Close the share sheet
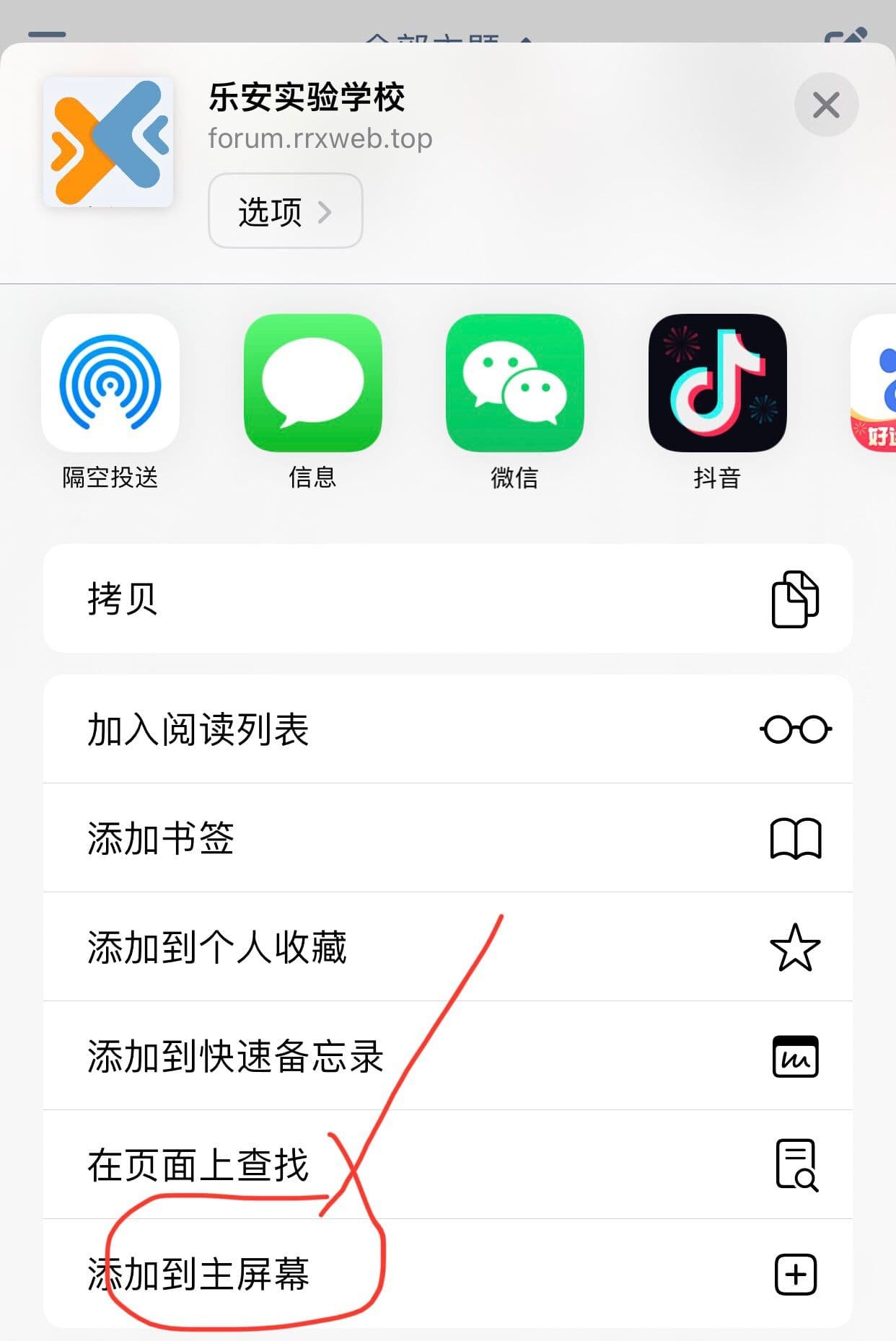This screenshot has height=1341, width=896. tap(826, 105)
